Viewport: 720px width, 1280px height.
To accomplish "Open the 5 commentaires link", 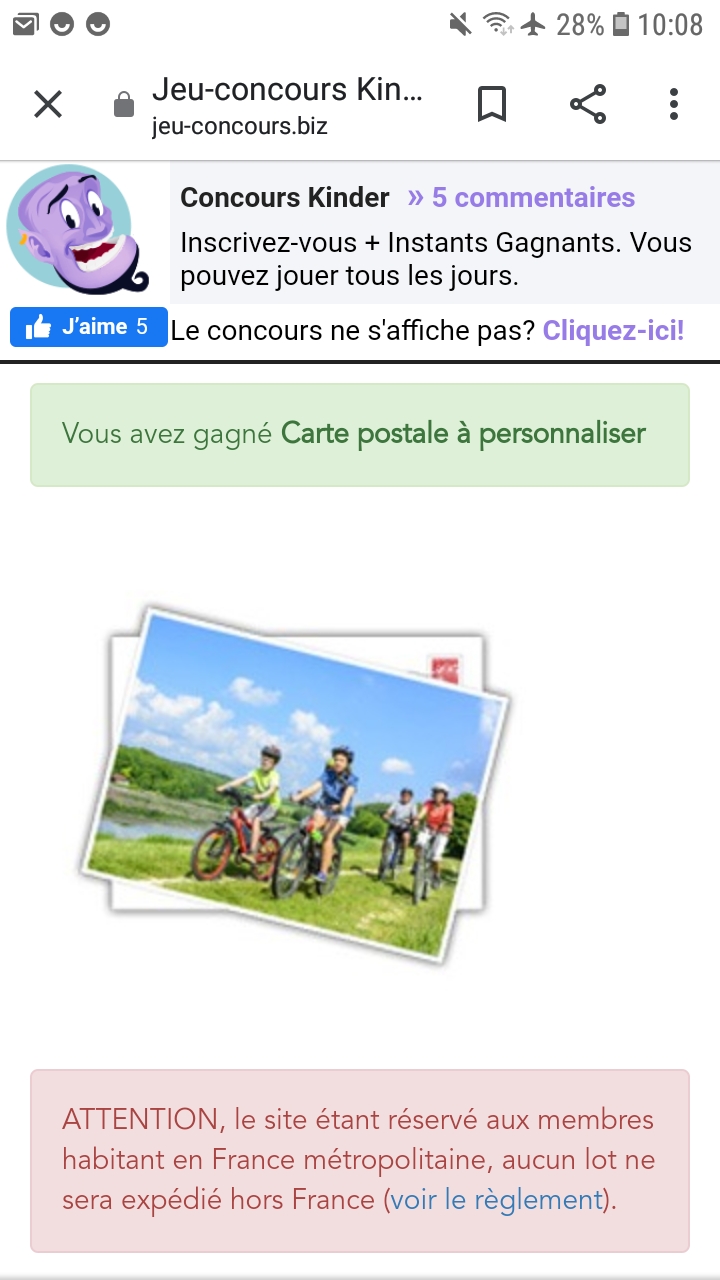I will point(521,198).
